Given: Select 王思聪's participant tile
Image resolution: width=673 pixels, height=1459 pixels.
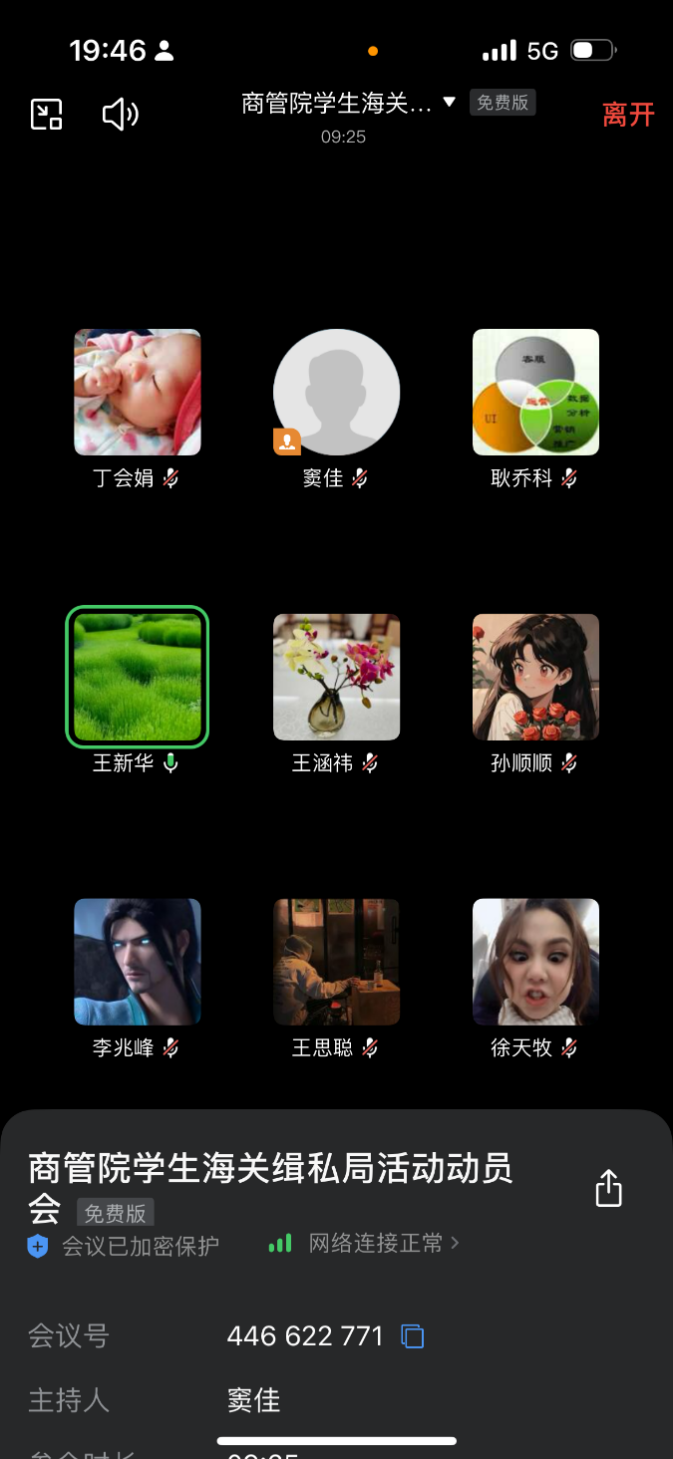Looking at the screenshot, I should point(336,961).
